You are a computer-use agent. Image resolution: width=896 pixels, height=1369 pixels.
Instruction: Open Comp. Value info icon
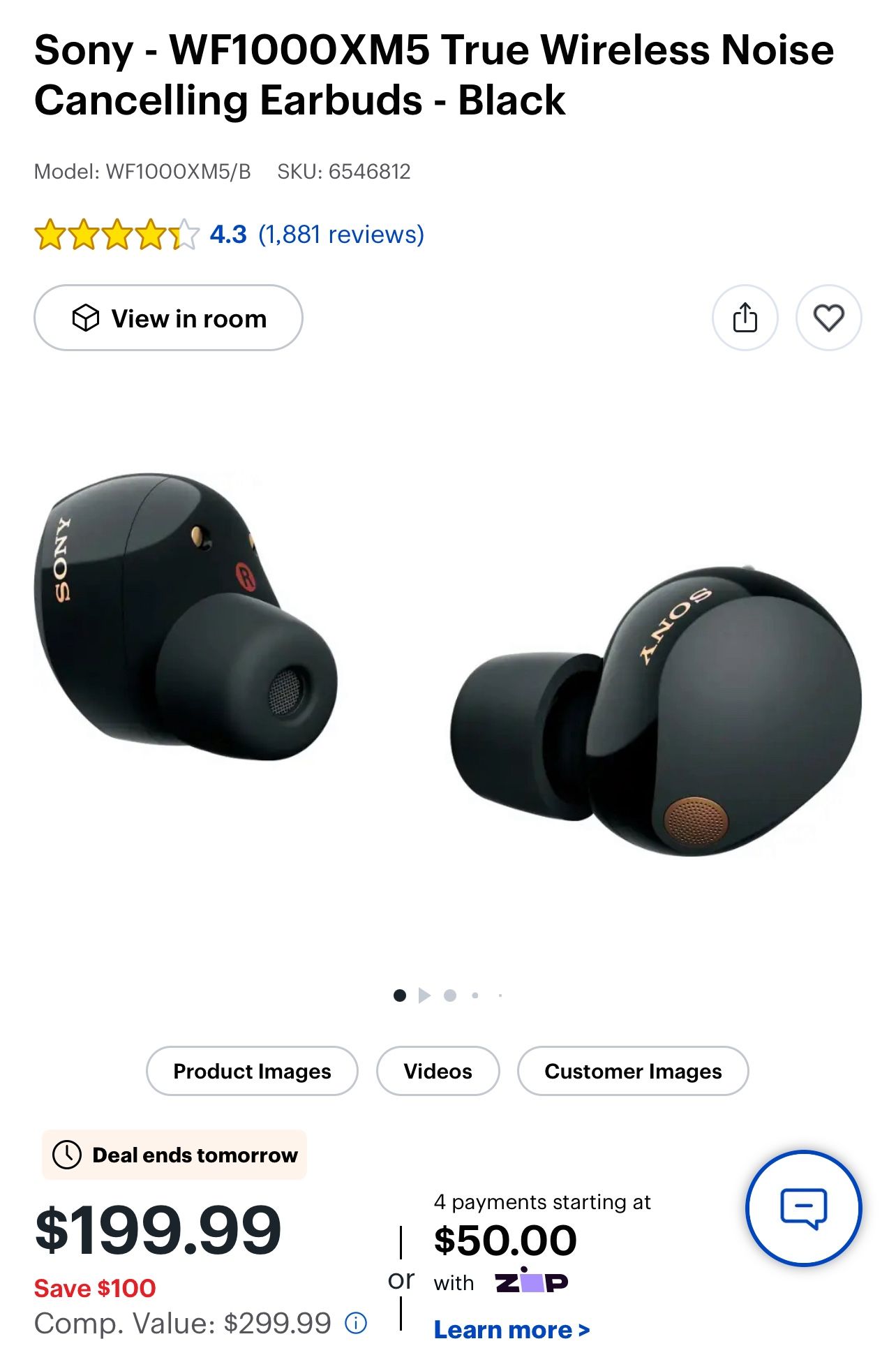point(356,1323)
